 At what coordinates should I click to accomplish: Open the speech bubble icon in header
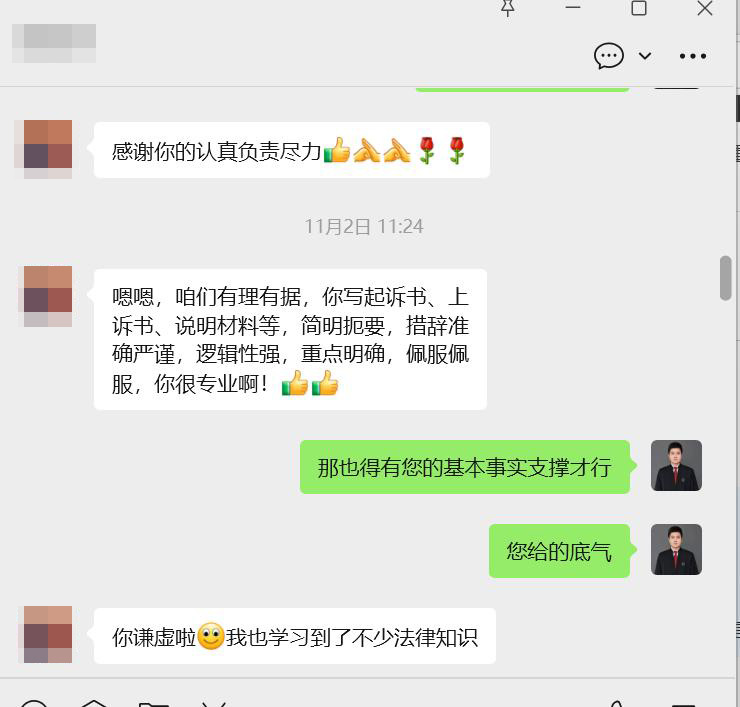tap(608, 56)
